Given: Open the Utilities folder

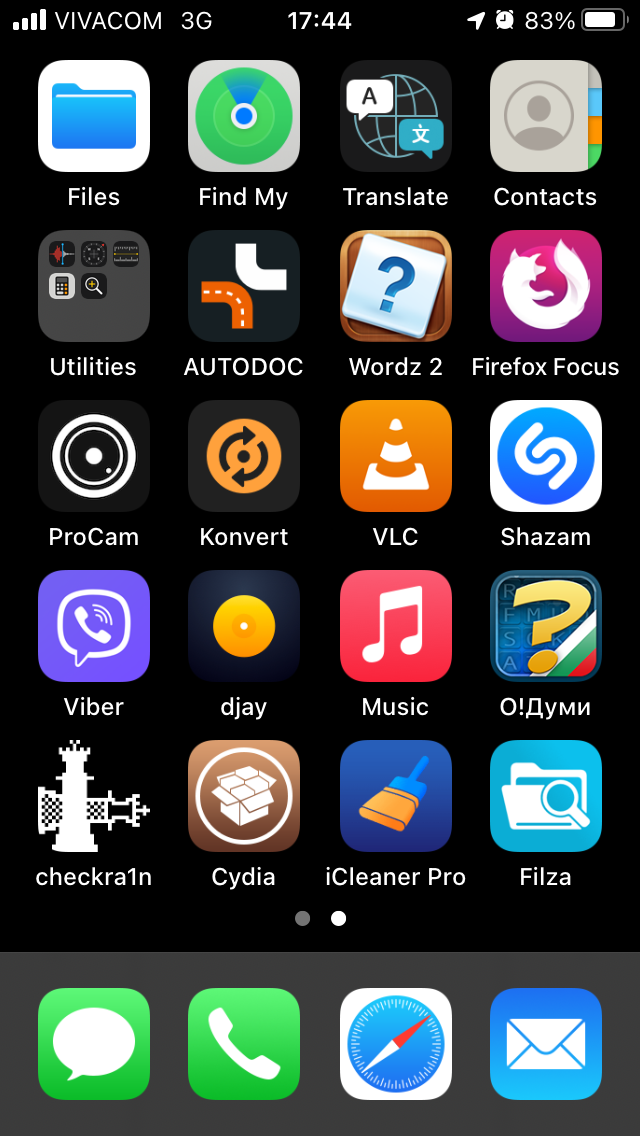Looking at the screenshot, I should click(93, 286).
